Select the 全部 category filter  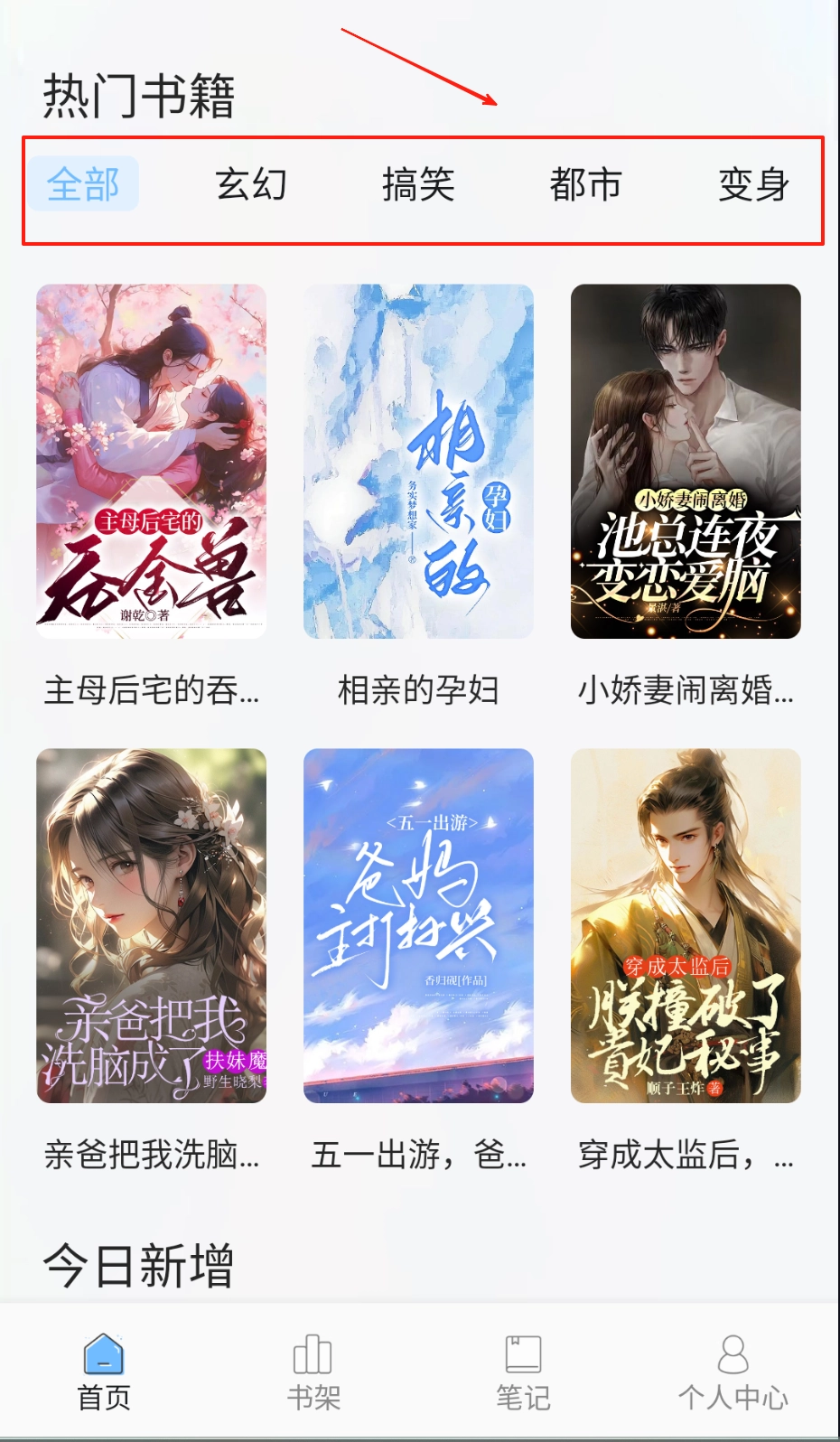(83, 184)
